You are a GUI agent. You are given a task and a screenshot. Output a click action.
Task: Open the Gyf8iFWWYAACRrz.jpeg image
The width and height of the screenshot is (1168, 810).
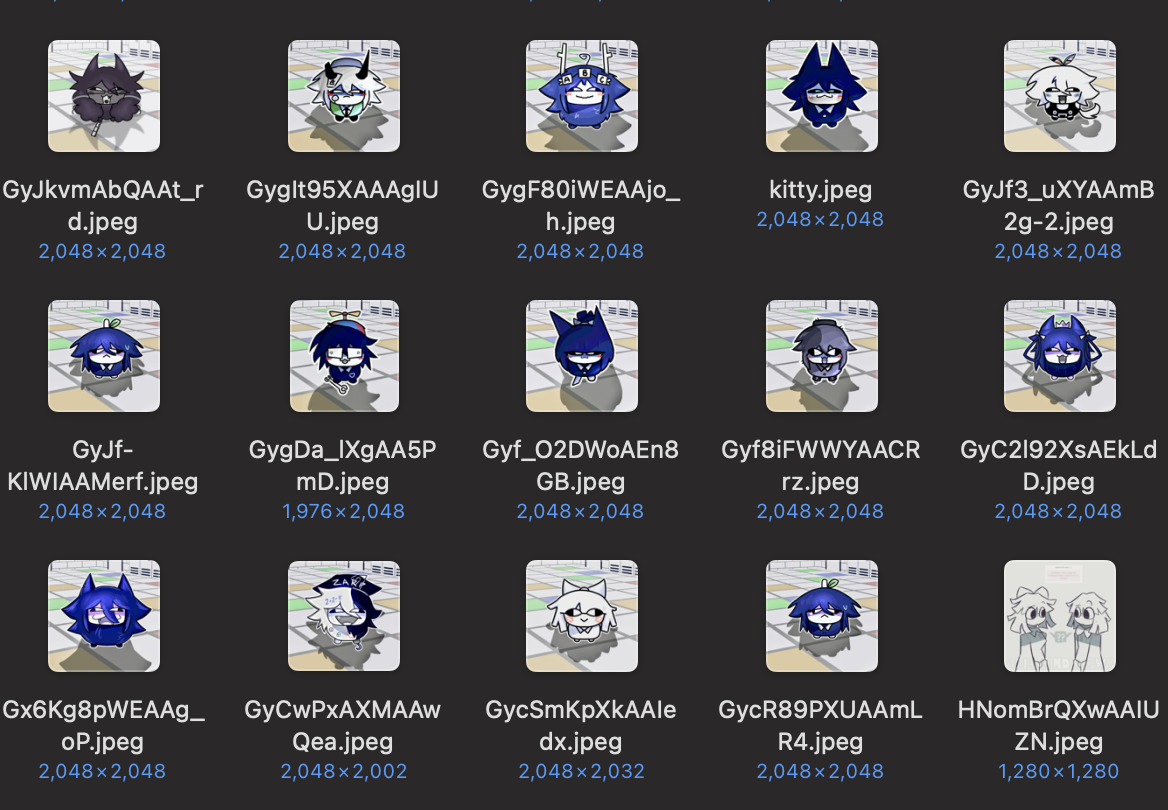click(x=822, y=356)
